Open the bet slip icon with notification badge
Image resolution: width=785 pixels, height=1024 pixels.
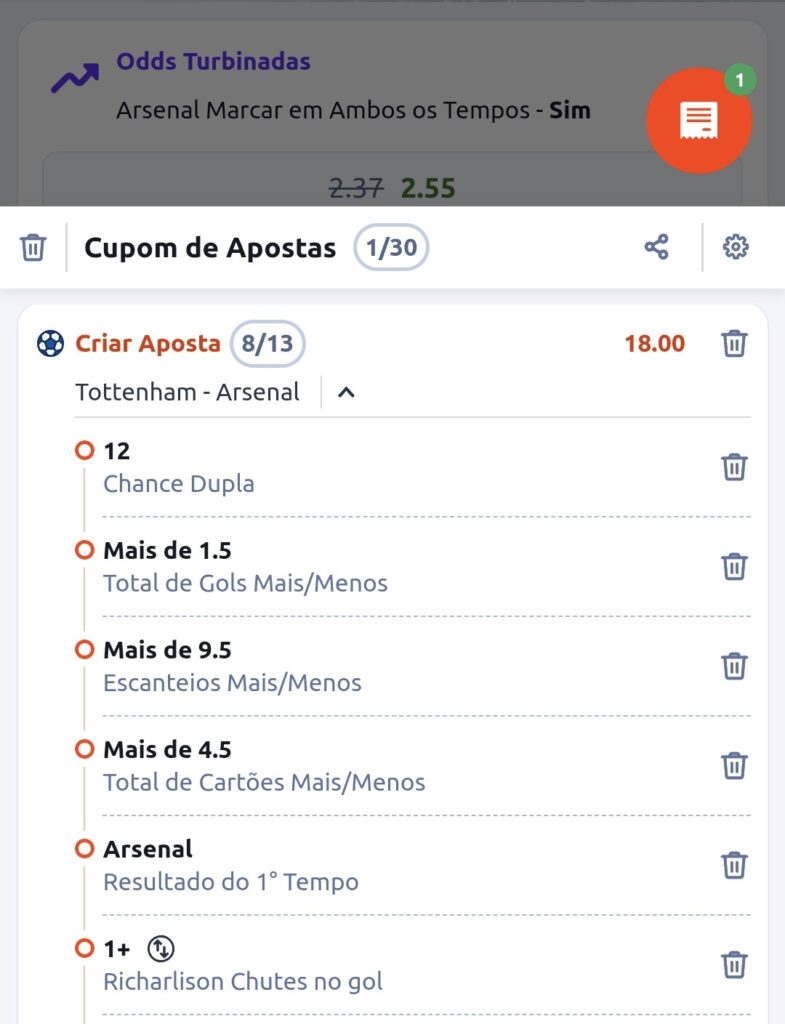click(699, 119)
